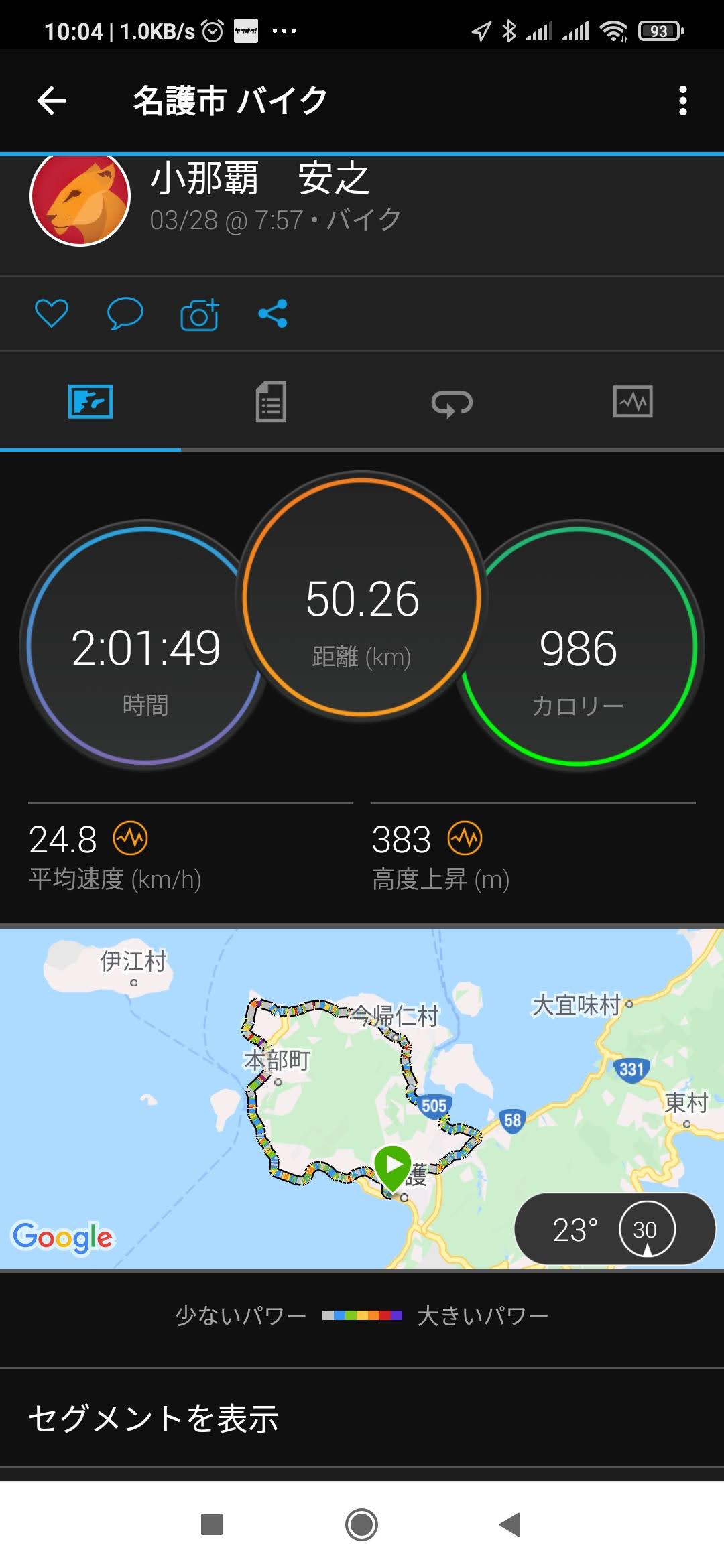Switch to the stats details list tab
This screenshot has height=1568, width=724.
tap(271, 401)
